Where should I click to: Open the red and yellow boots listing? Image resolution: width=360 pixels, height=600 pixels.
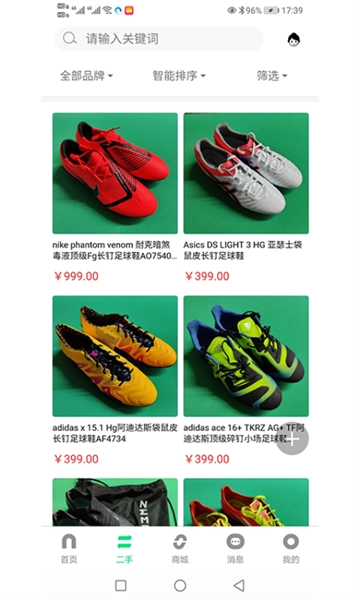pos(246,502)
